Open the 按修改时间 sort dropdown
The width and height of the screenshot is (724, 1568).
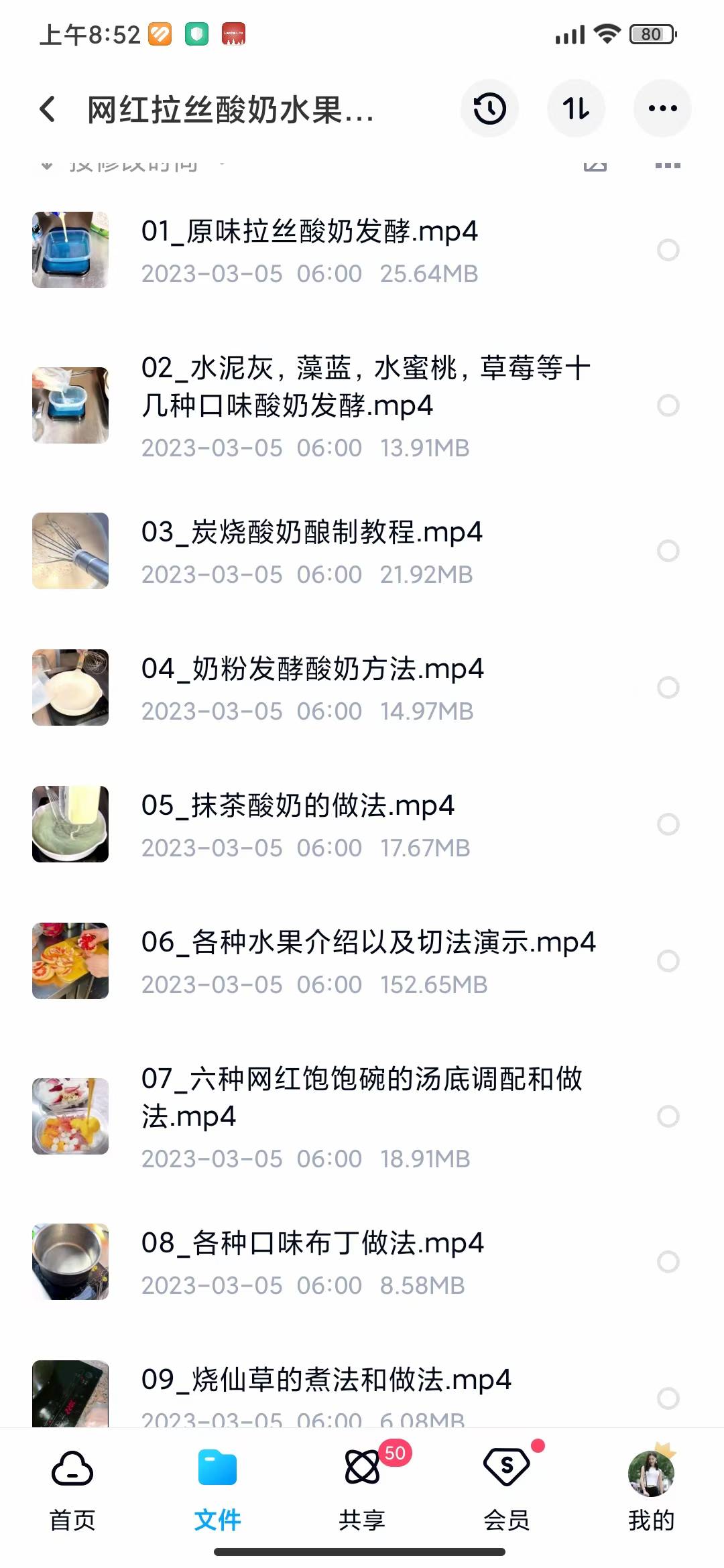point(131,163)
